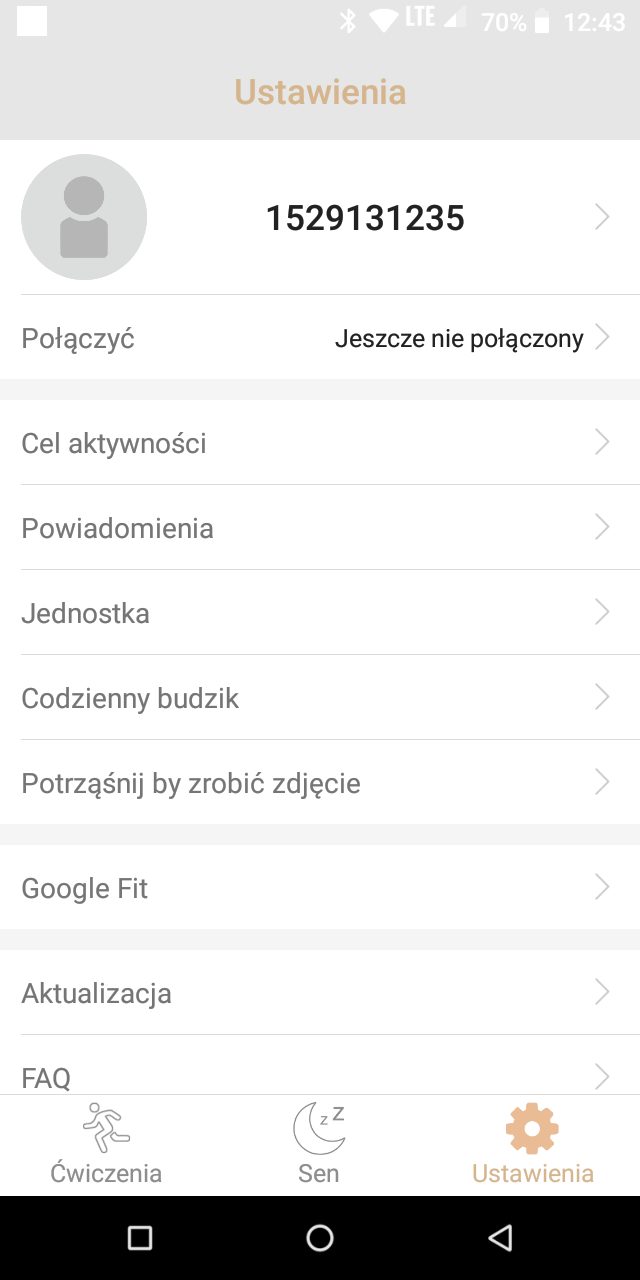This screenshot has height=1280, width=640.
Task: Open the Aktualizacja row
Action: pyautogui.click(x=320, y=993)
